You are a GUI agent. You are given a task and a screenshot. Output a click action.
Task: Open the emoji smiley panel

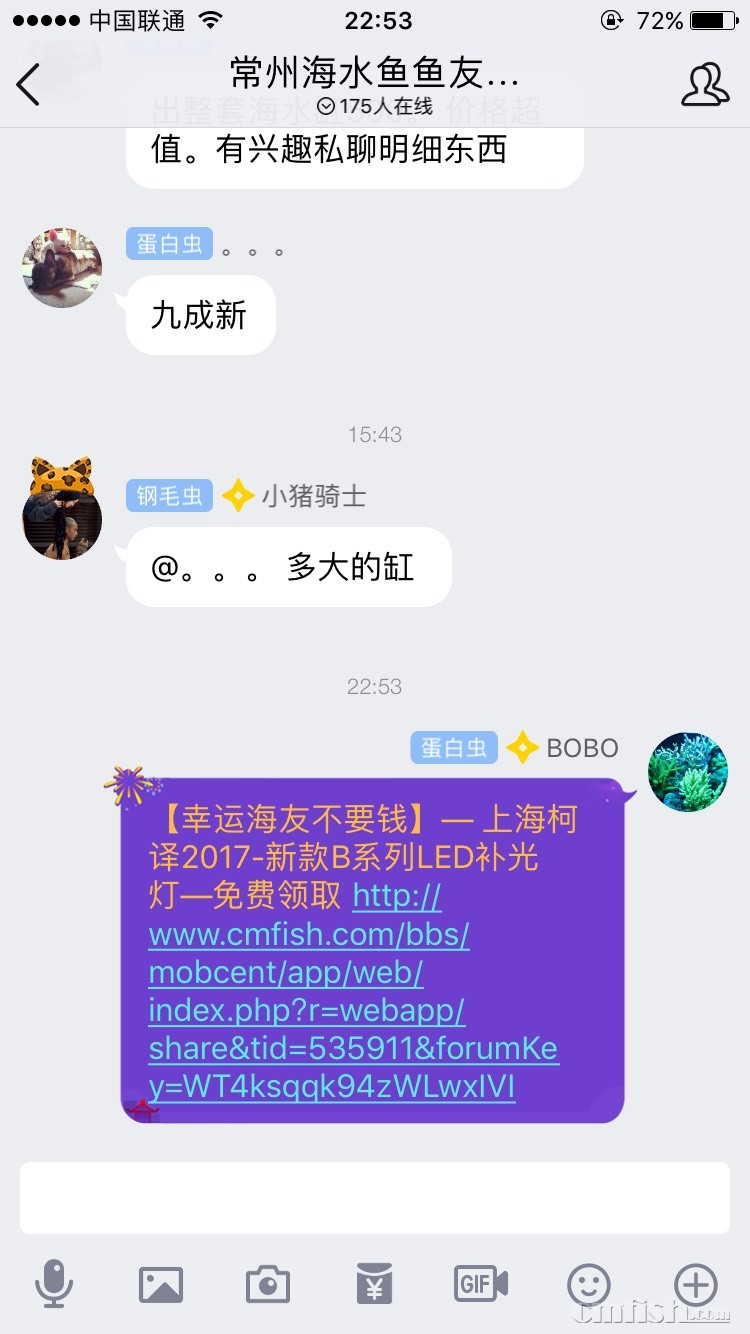(x=588, y=1284)
